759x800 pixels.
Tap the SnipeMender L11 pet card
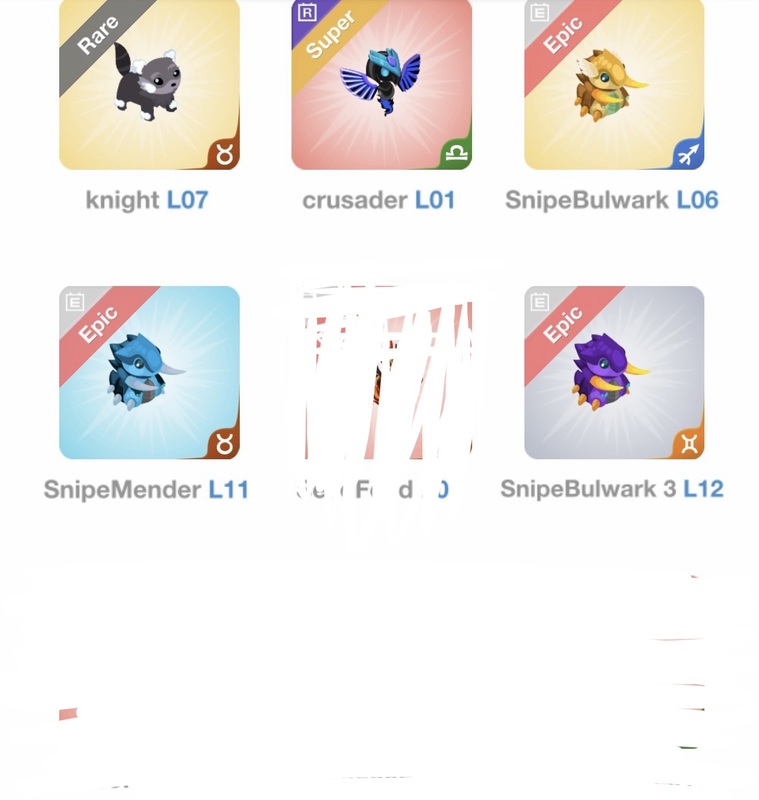(x=149, y=372)
